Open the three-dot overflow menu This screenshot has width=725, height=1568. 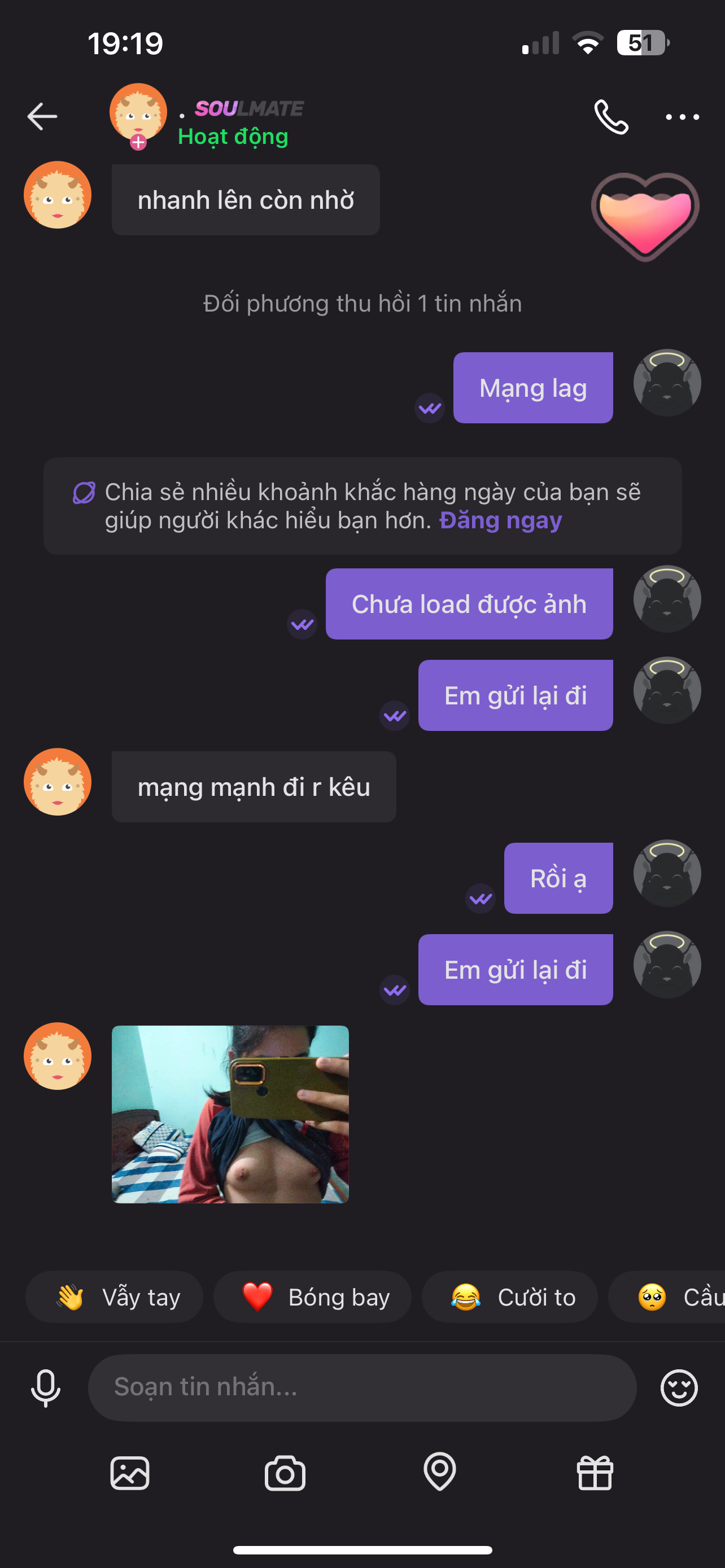[x=682, y=116]
